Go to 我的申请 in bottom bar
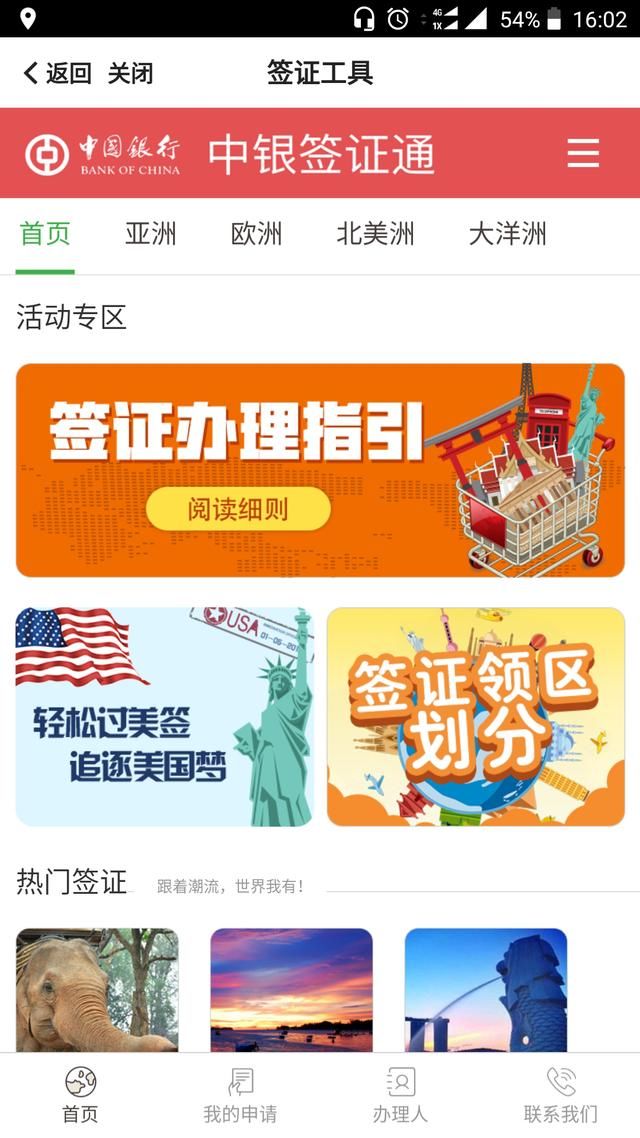The image size is (640, 1138). (x=240, y=1096)
